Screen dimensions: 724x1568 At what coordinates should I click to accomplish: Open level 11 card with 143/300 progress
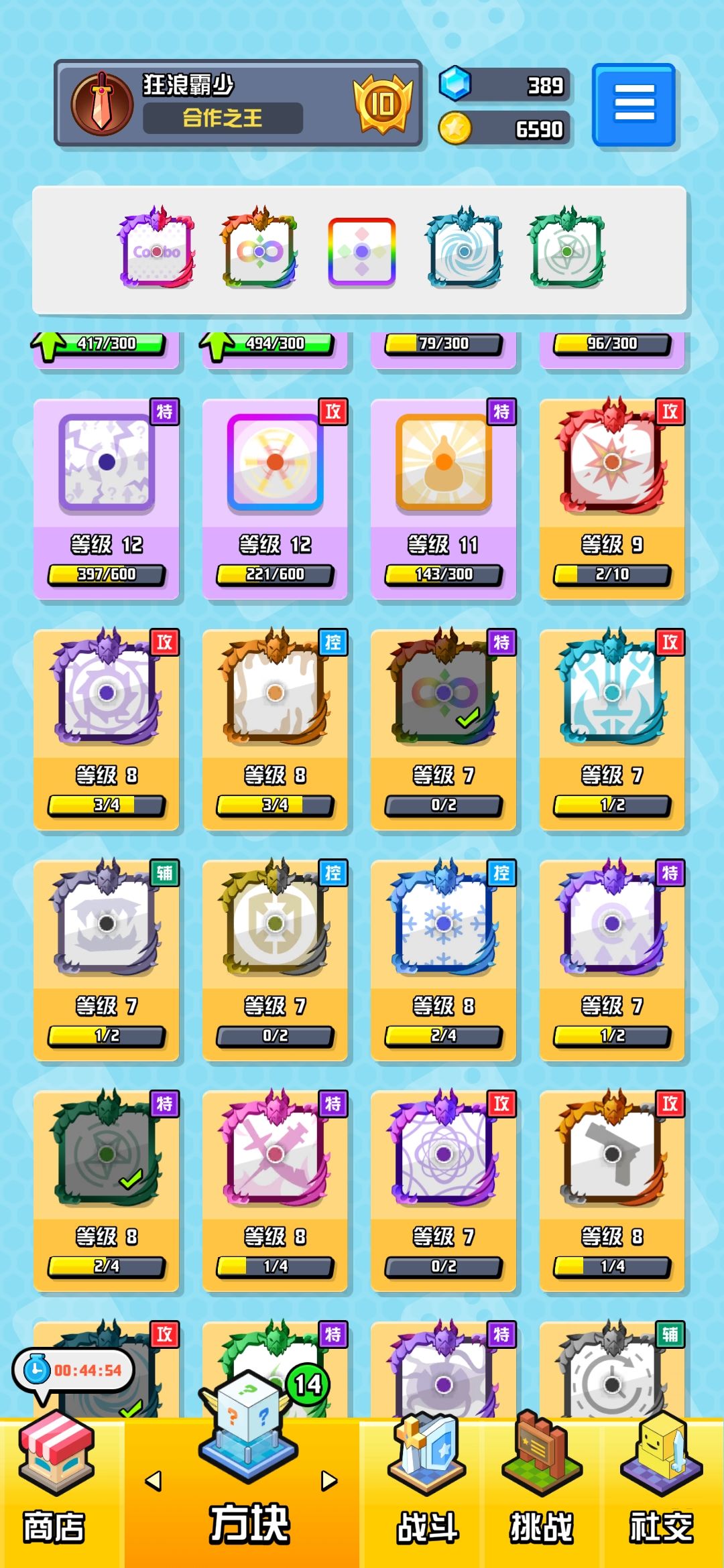pos(443,499)
